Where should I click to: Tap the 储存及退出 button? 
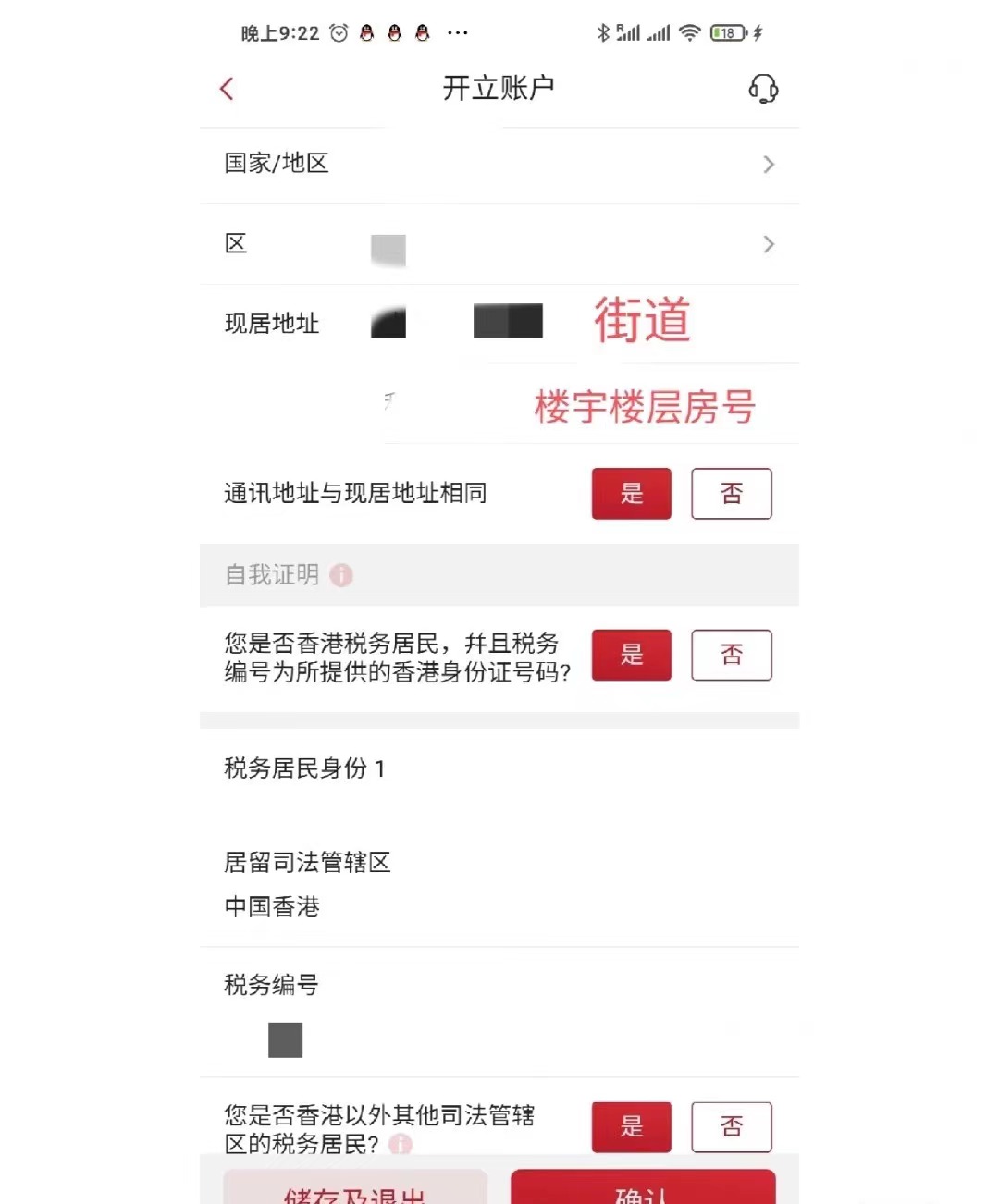click(x=355, y=1190)
